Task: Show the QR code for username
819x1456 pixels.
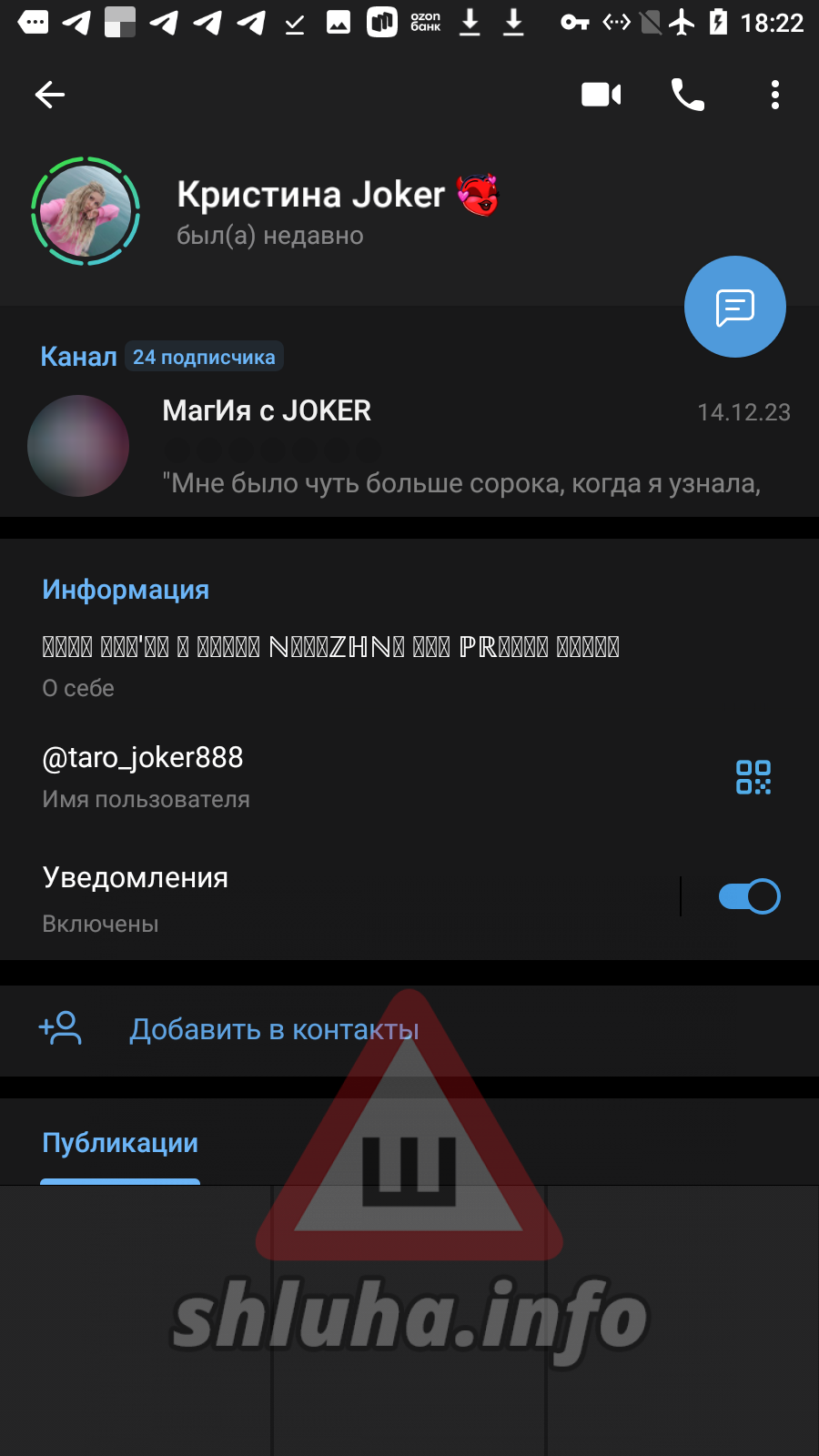Action: pyautogui.click(x=753, y=777)
